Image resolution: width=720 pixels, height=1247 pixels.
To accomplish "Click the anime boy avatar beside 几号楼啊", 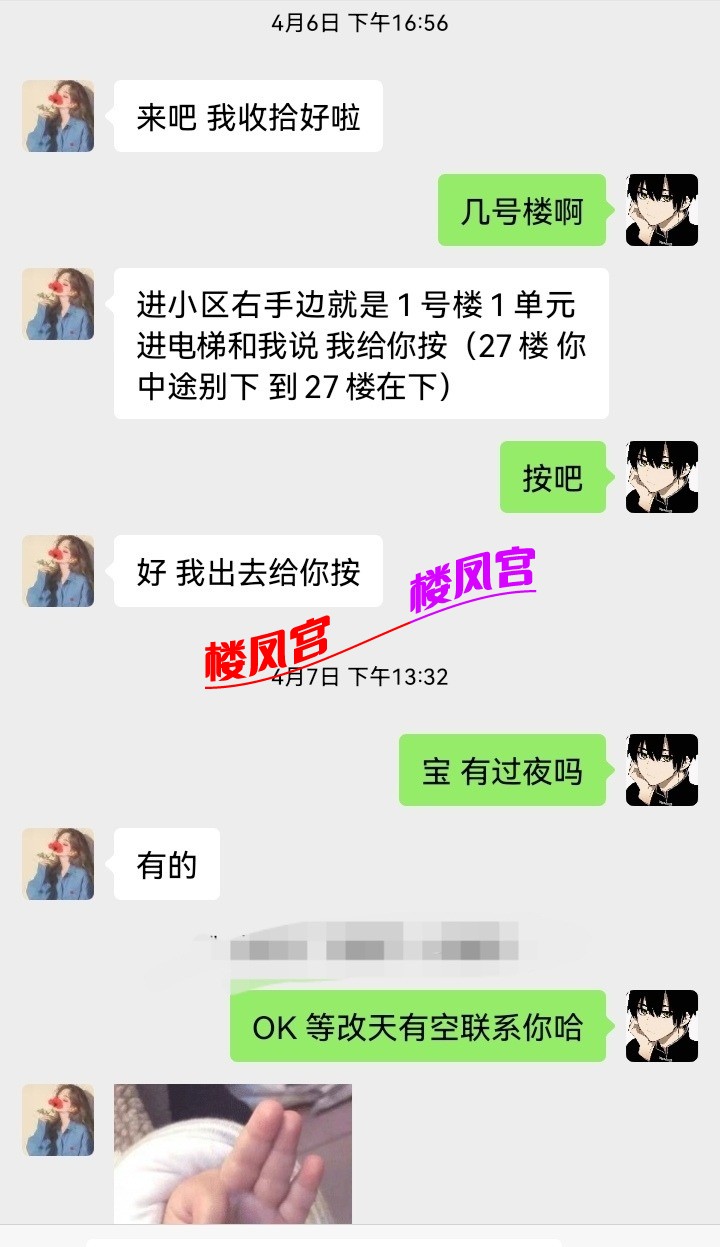I will 662,213.
